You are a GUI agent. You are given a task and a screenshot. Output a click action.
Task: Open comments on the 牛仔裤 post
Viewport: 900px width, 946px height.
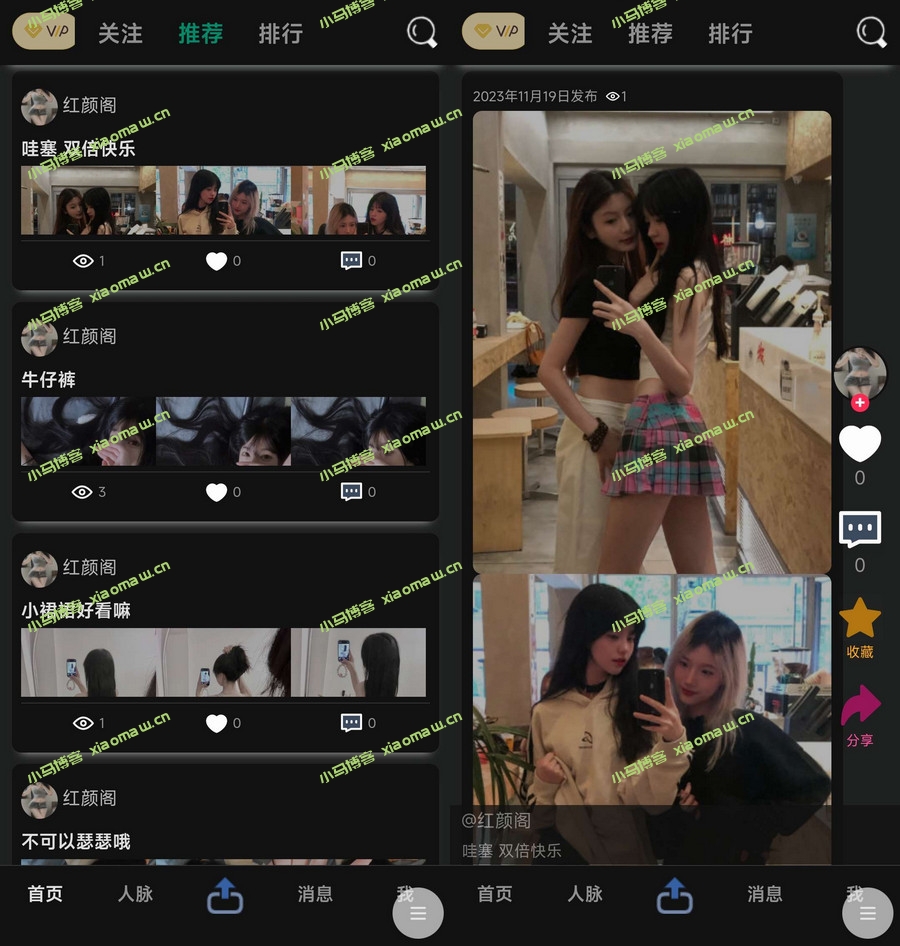352,492
